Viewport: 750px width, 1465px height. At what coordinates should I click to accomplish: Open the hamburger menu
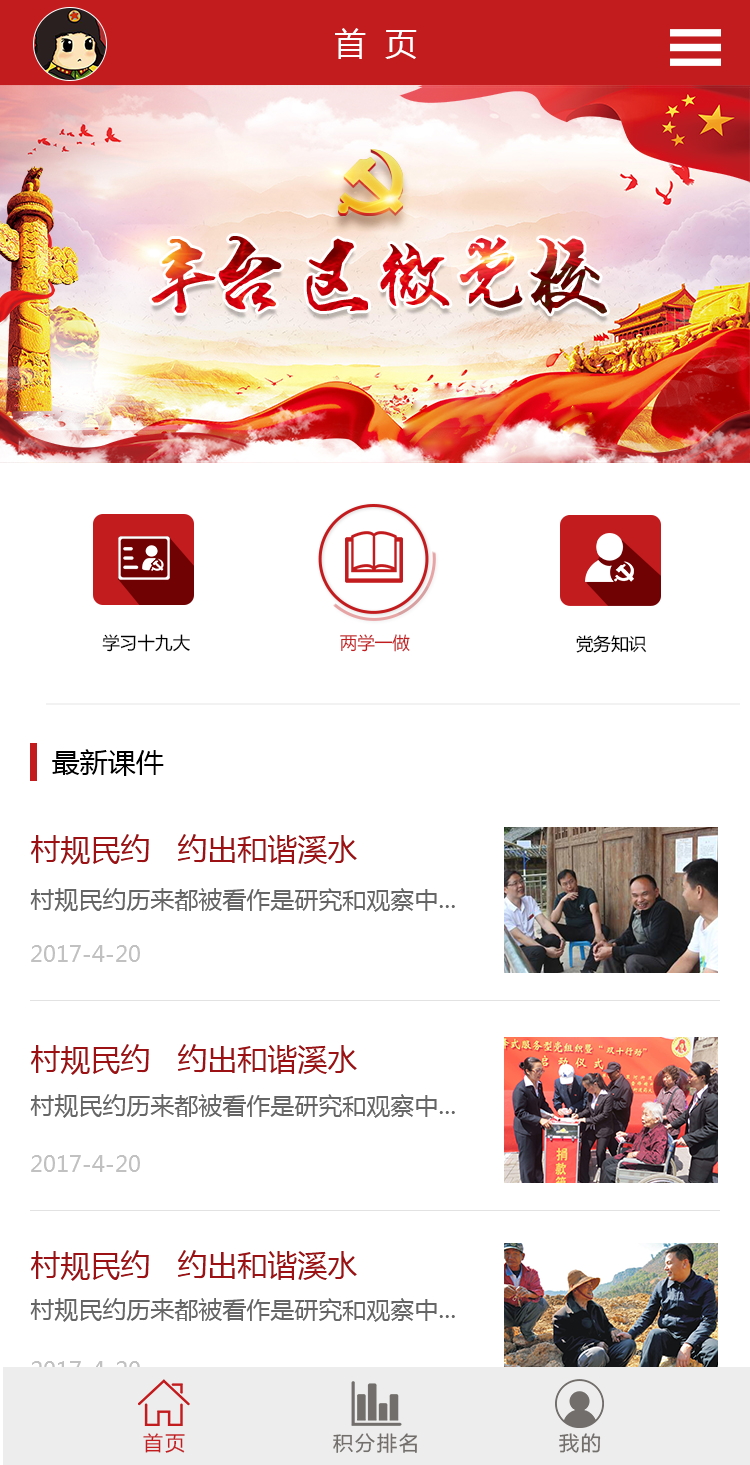point(695,47)
